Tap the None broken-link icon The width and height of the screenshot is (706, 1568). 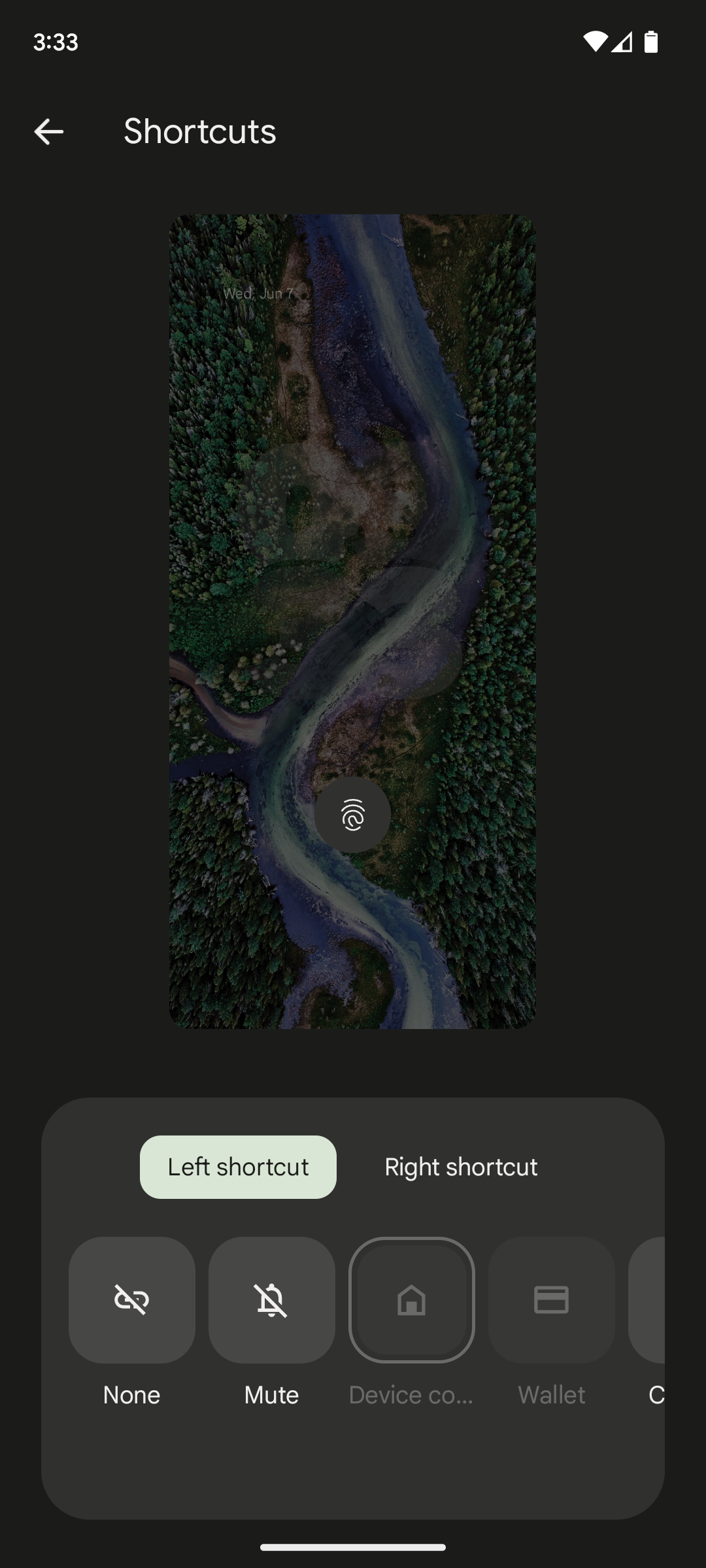131,1302
